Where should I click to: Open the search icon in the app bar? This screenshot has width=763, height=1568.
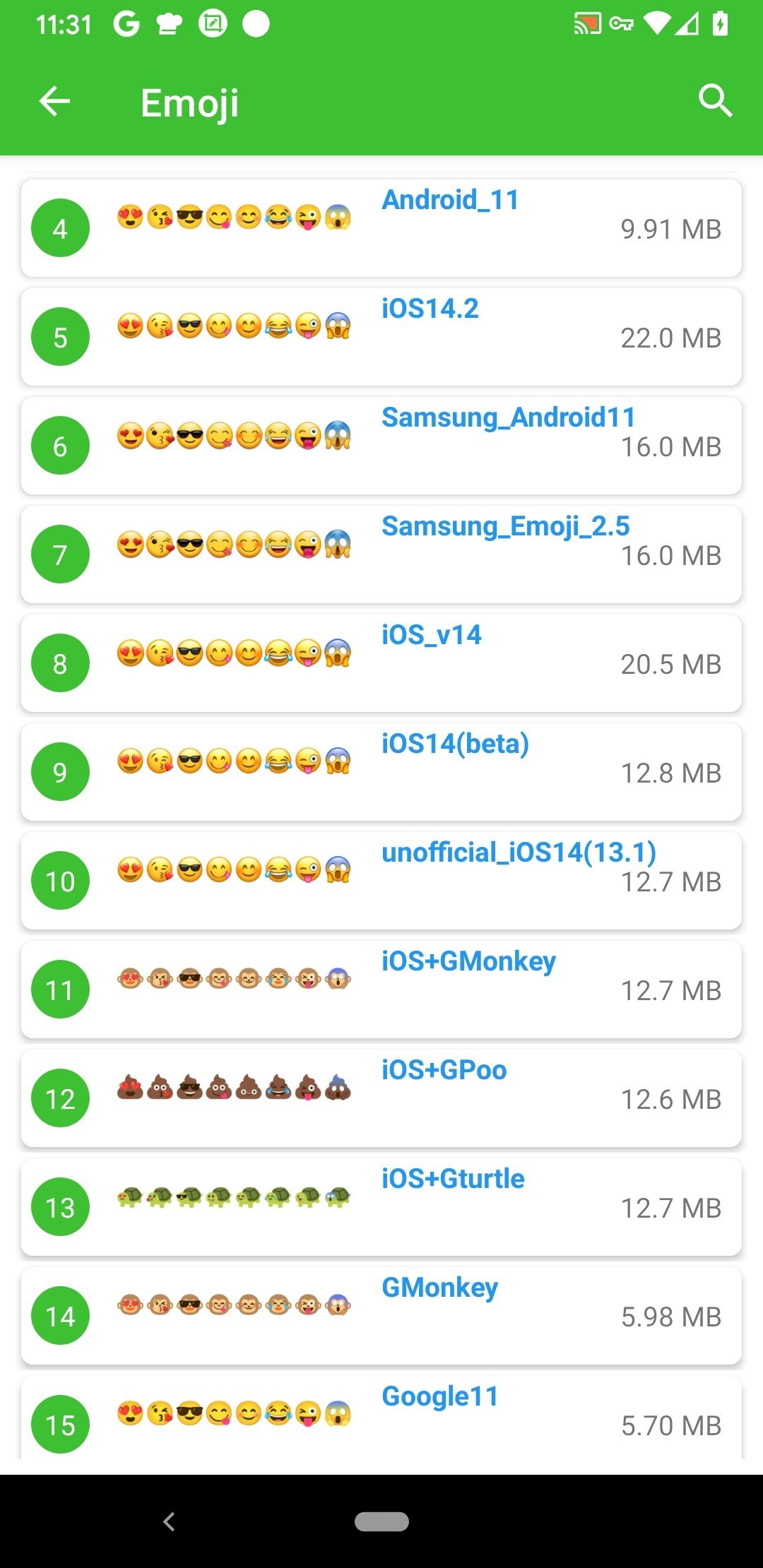click(x=715, y=102)
